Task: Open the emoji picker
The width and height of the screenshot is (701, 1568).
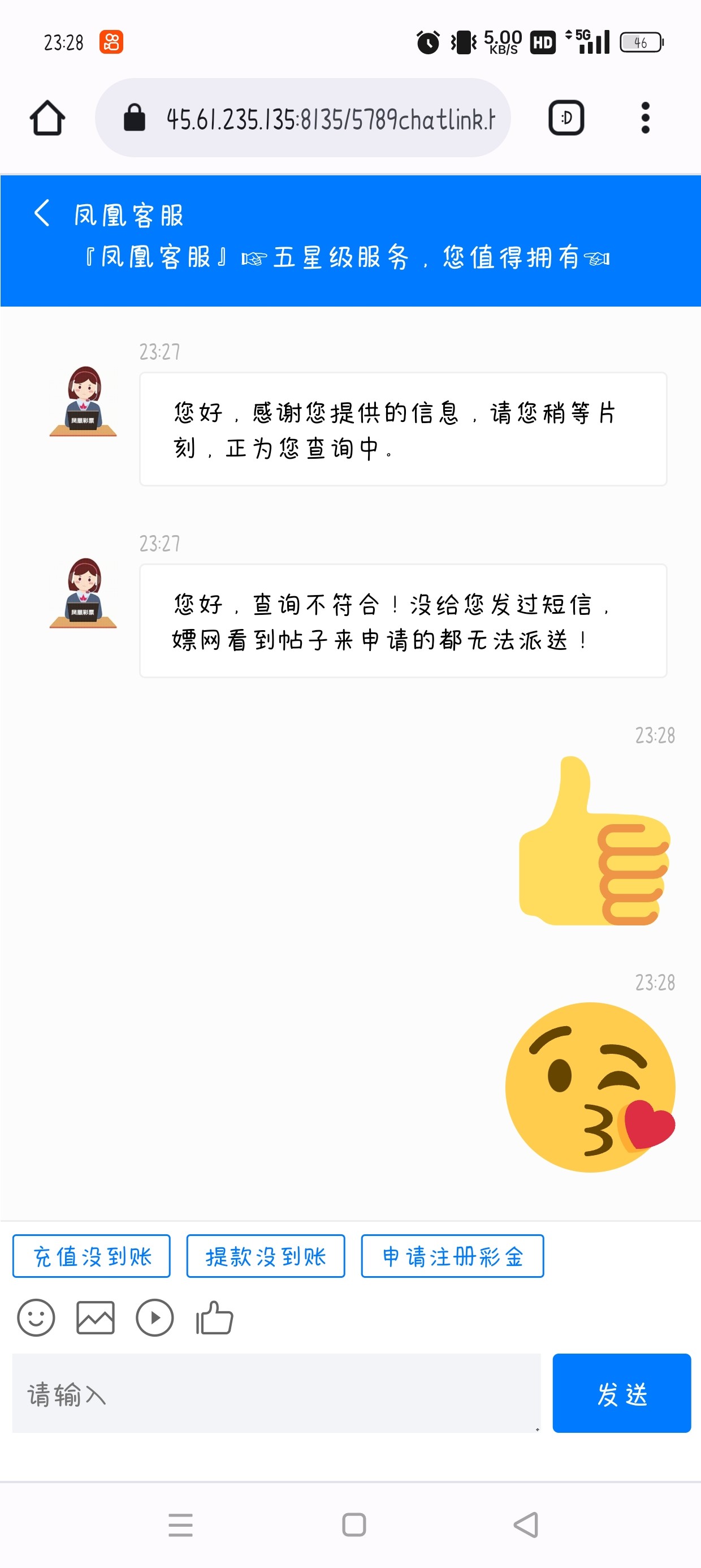Action: [x=36, y=1318]
